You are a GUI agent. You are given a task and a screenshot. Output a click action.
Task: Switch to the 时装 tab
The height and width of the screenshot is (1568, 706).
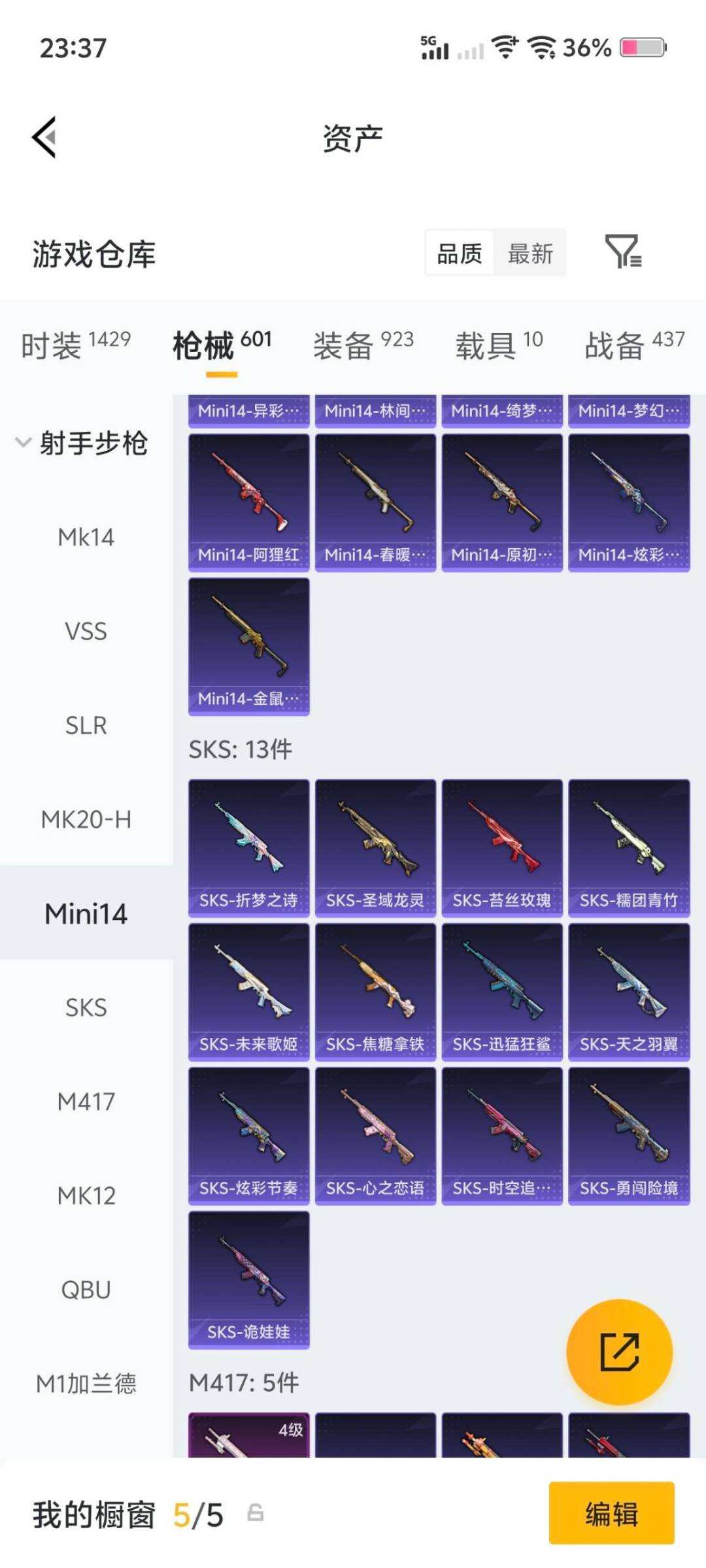coord(75,344)
